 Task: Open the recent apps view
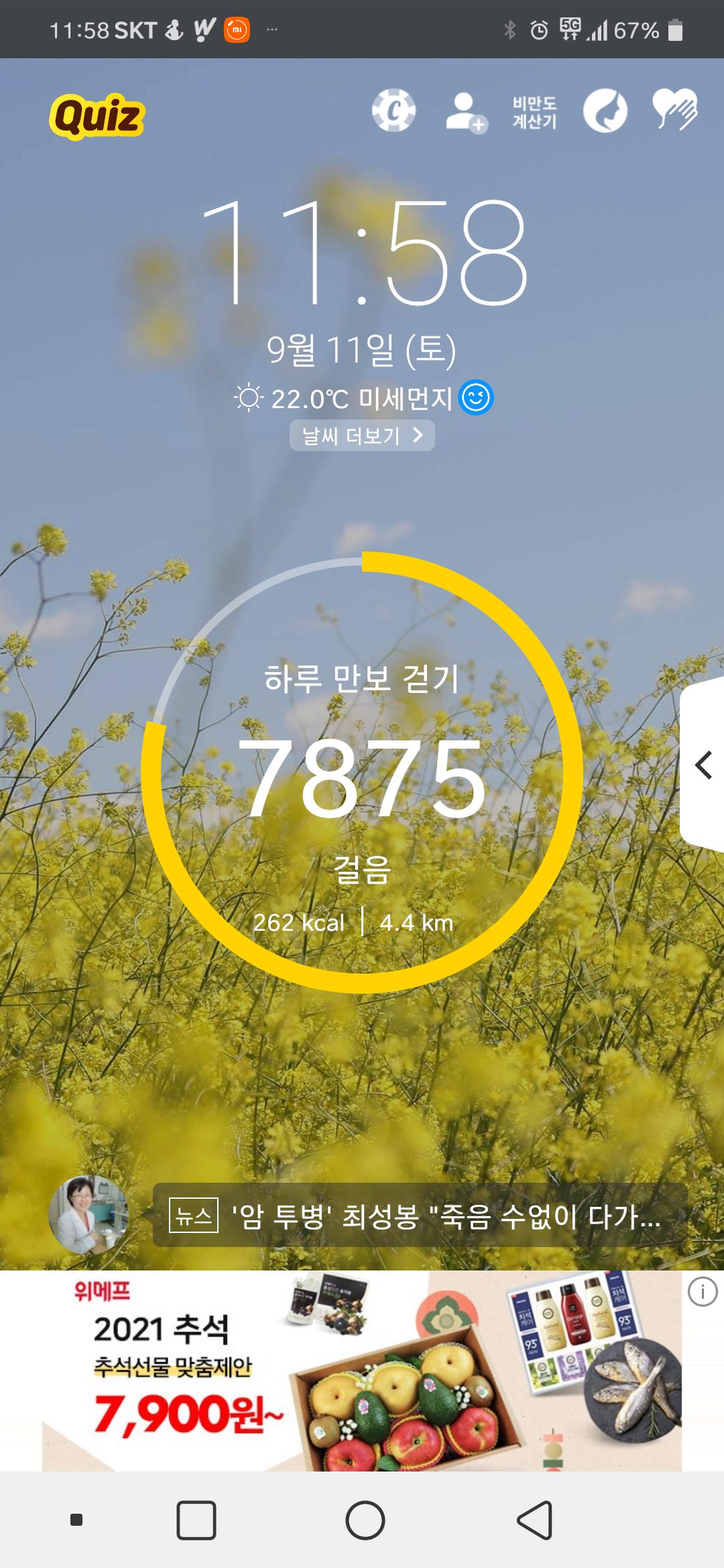click(196, 1520)
